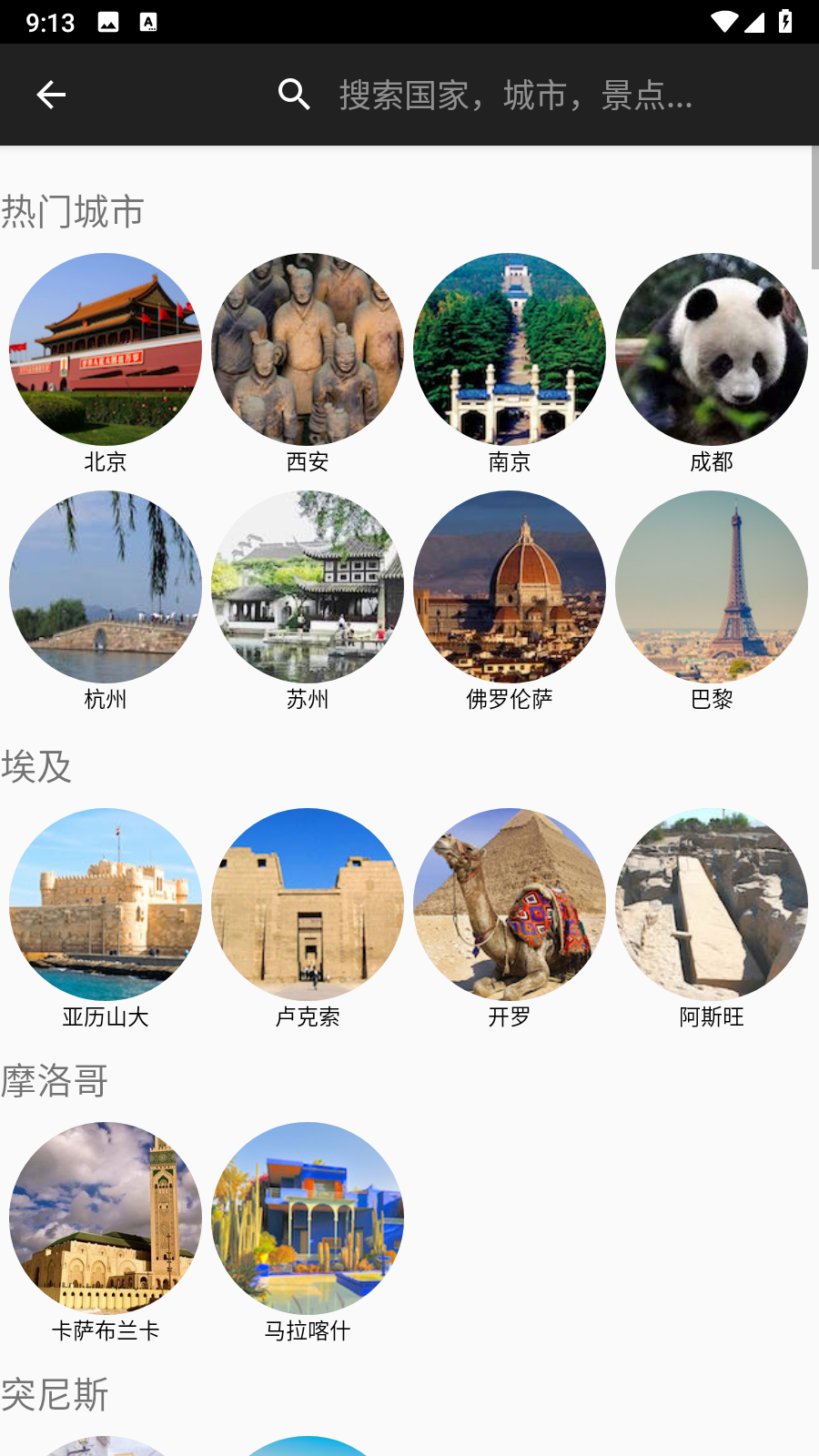Screen dimensions: 819x1456
Task: Open the 北京 city tile
Action: tap(106, 349)
